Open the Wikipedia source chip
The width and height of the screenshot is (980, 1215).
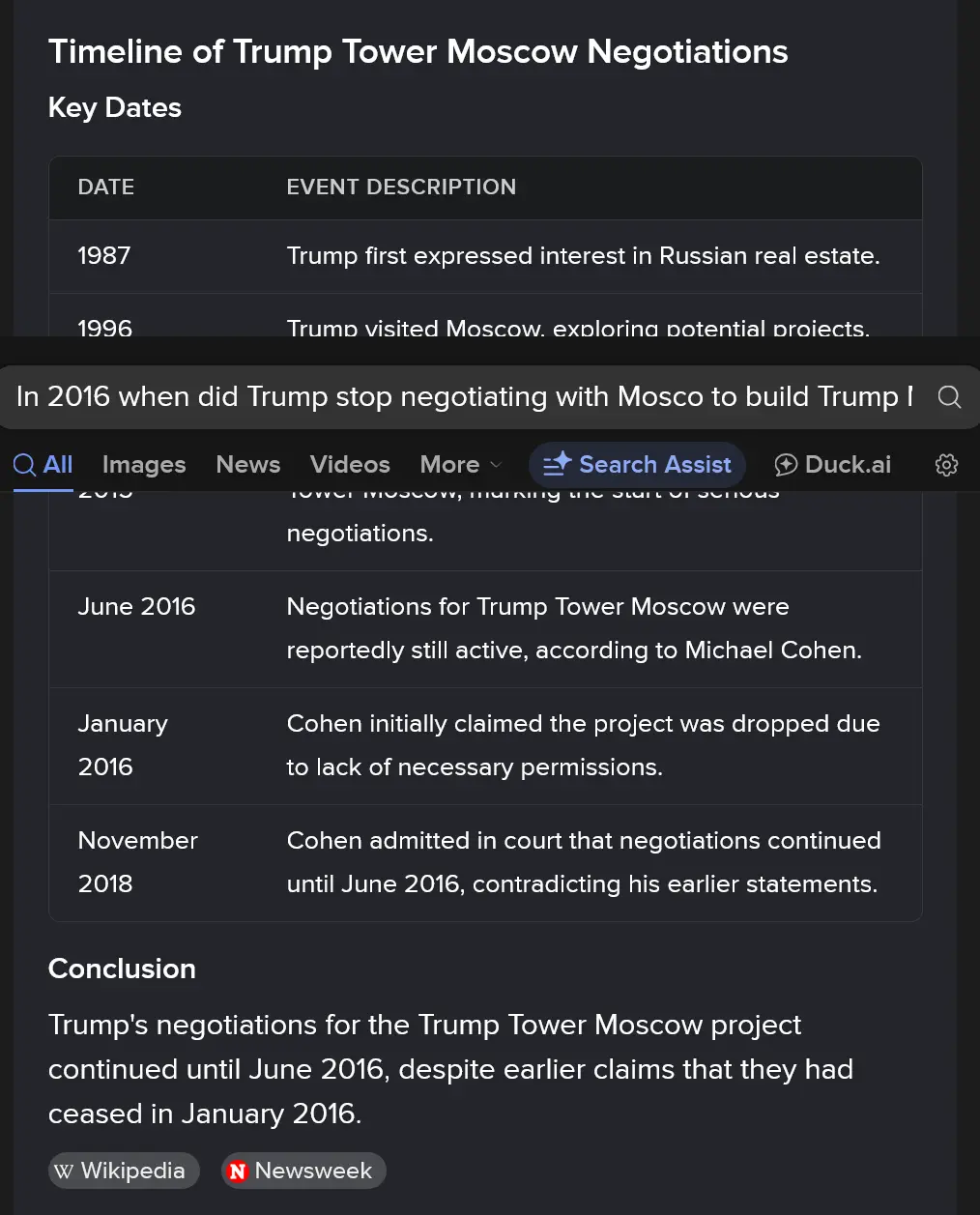[123, 1171]
